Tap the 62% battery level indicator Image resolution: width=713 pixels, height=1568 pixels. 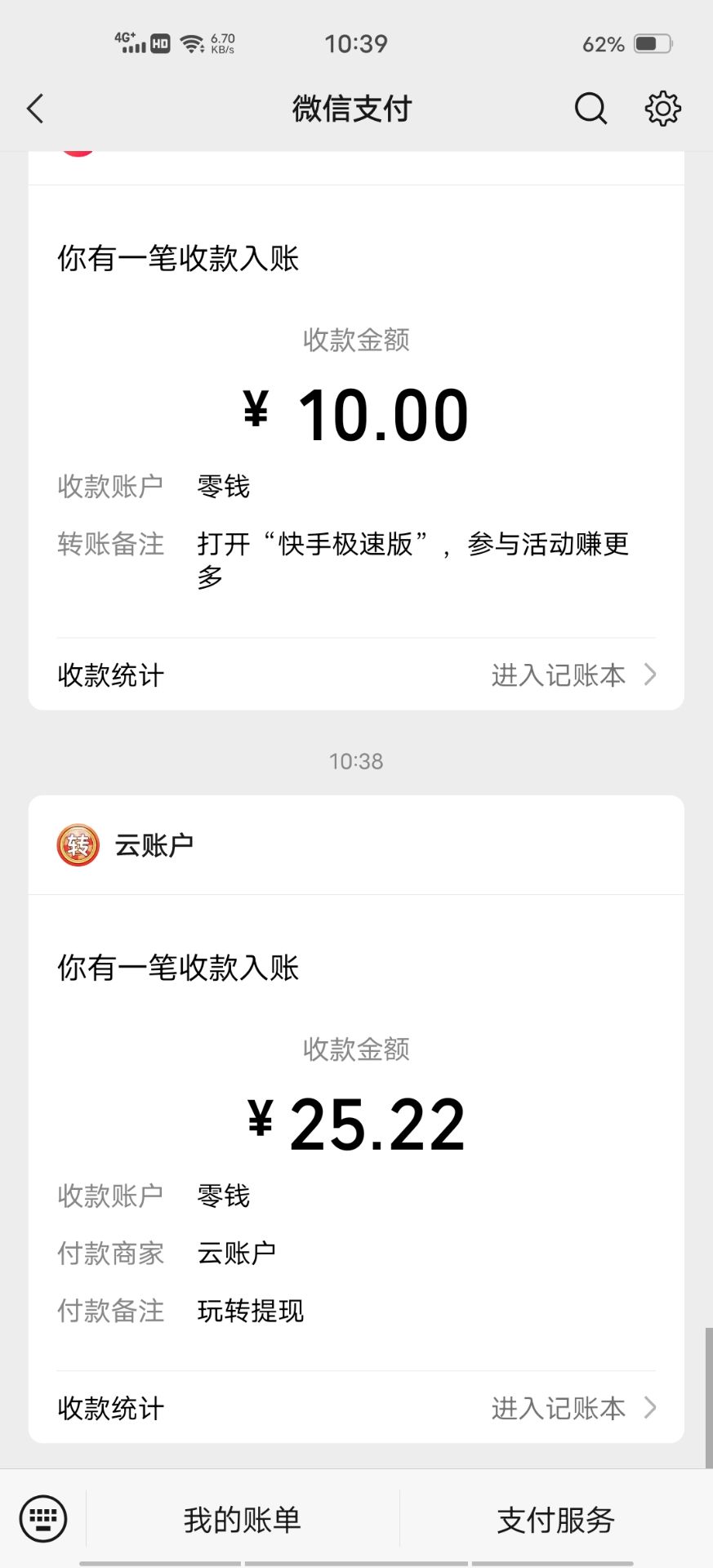point(603,42)
